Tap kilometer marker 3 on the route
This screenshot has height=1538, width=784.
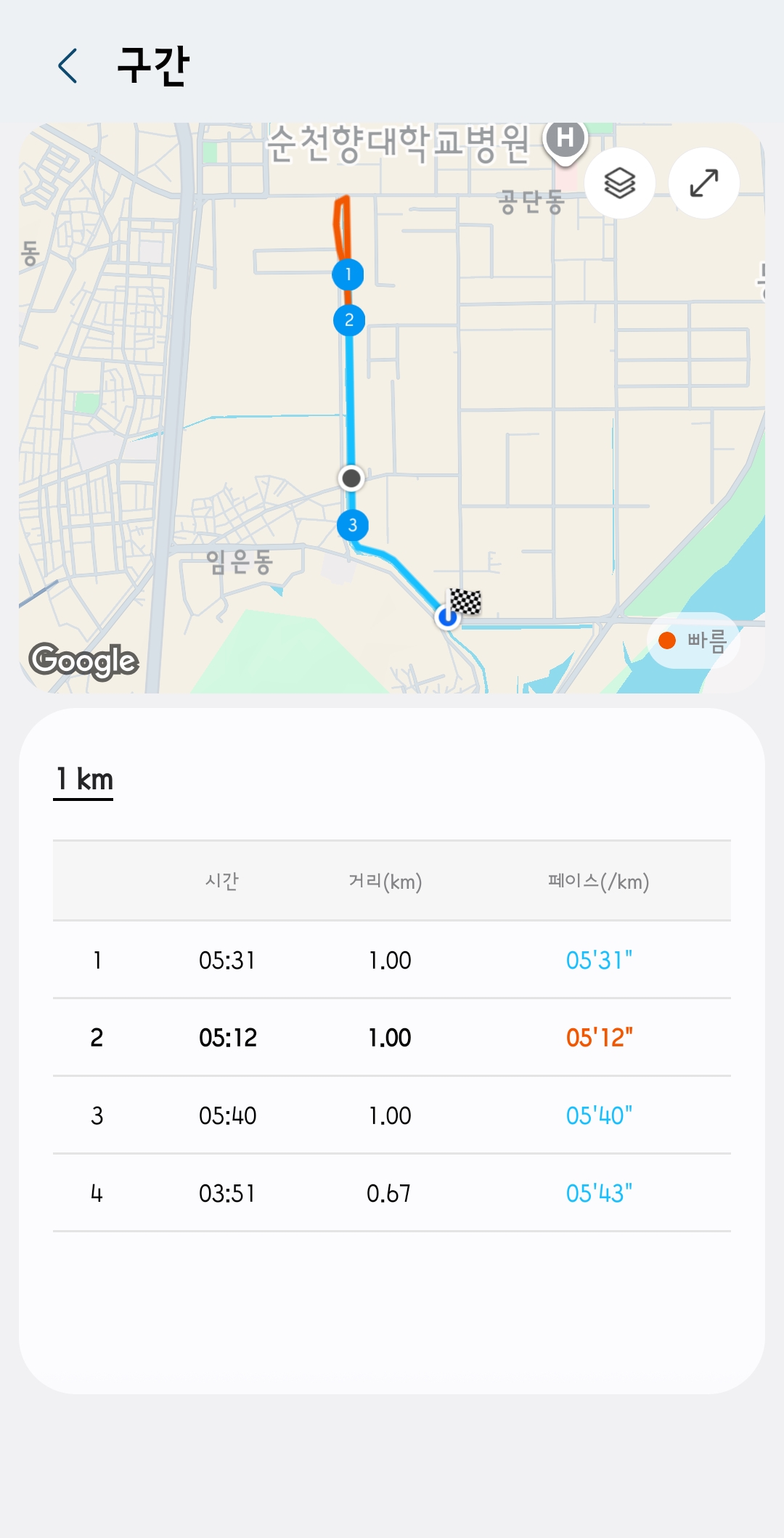353,525
